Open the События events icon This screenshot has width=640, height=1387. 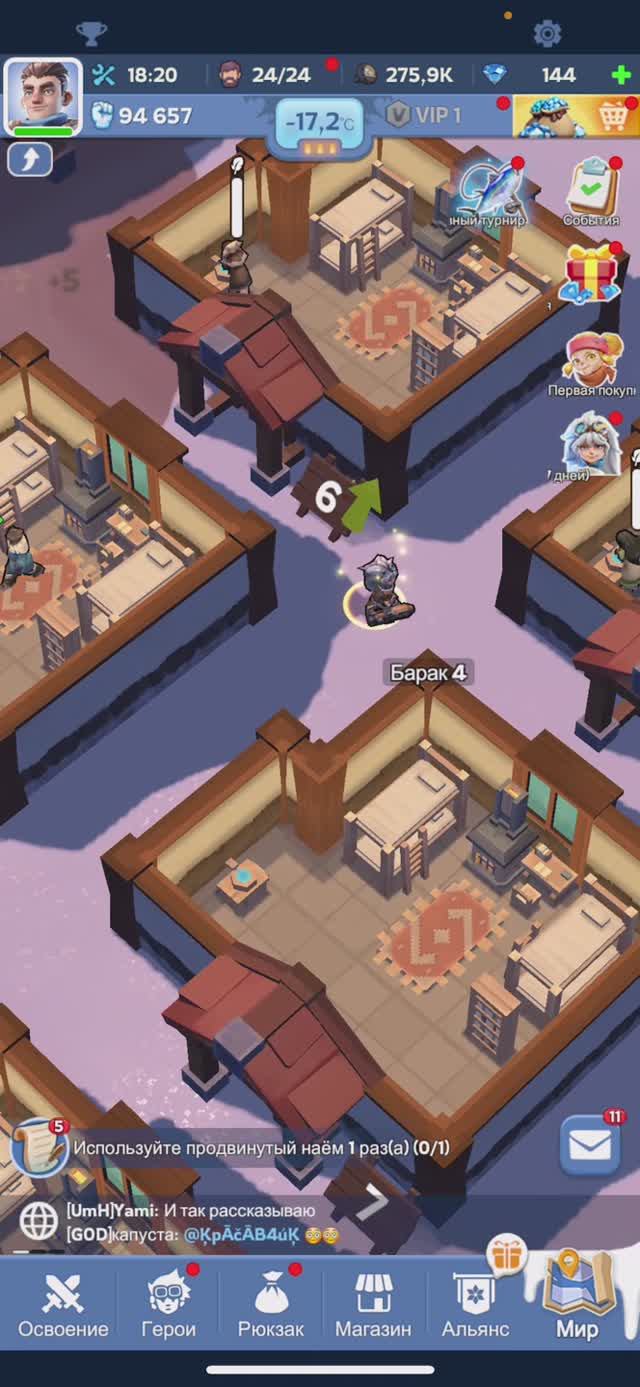[591, 191]
